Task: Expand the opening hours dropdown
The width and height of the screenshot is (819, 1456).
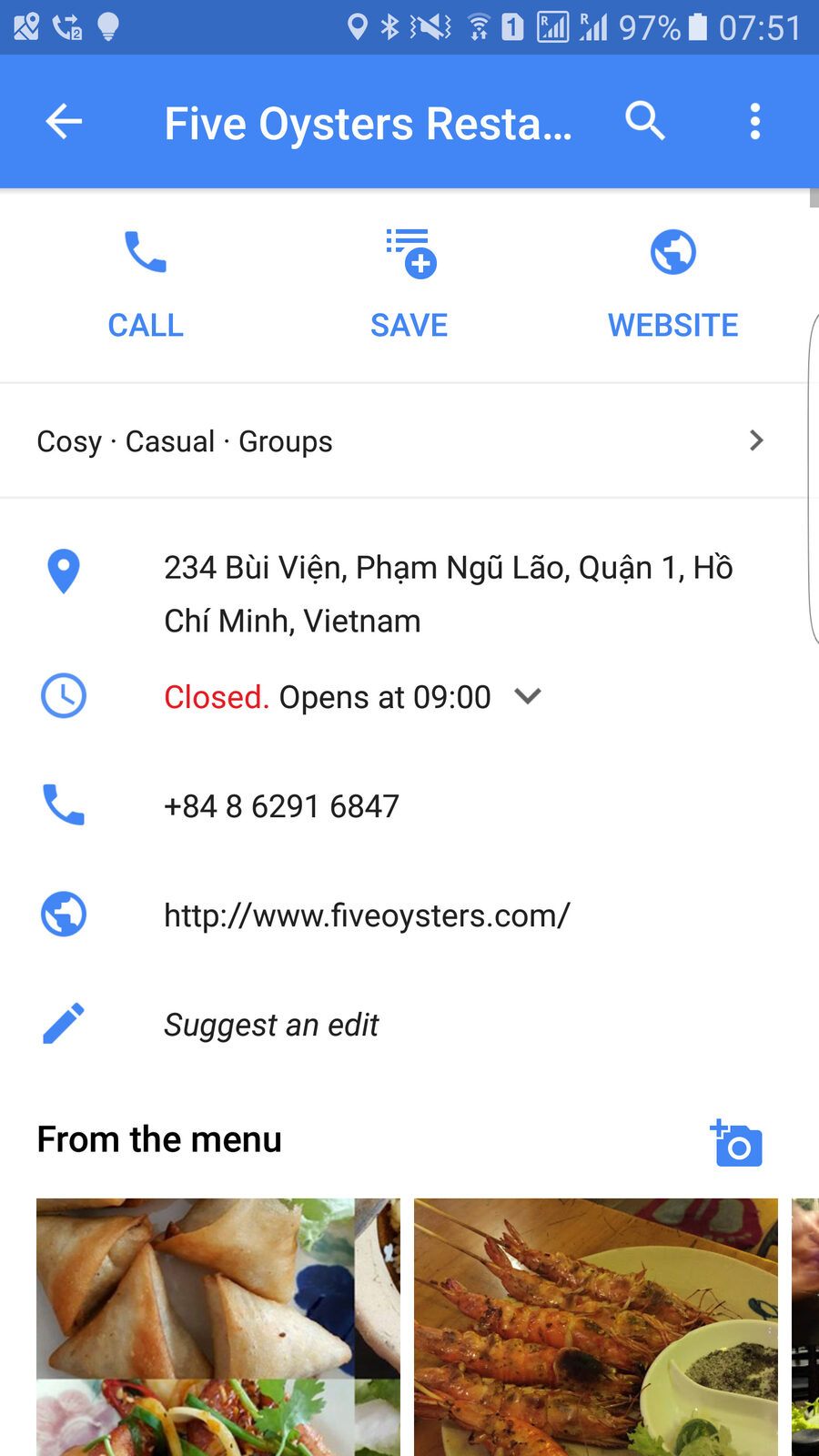Action: 529,696
